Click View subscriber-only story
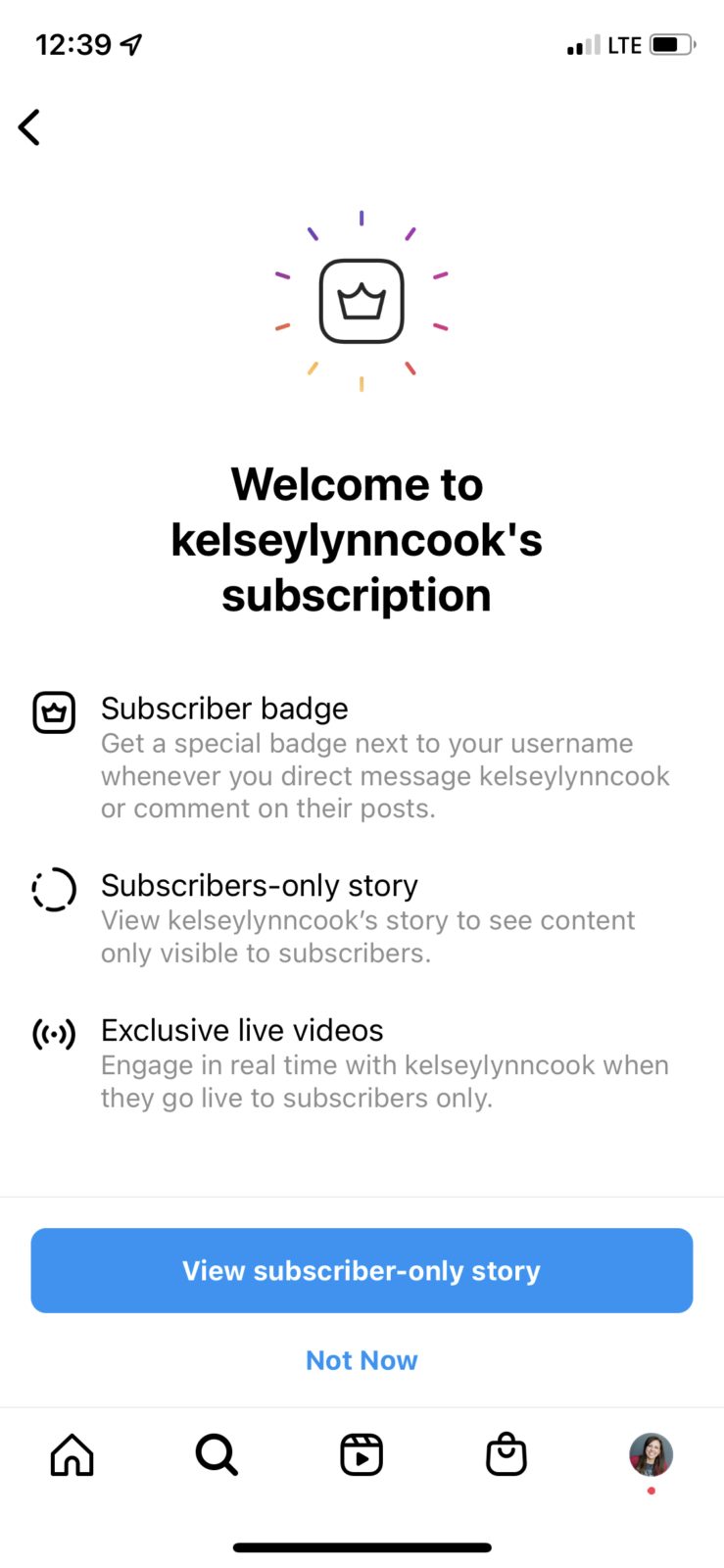The image size is (724, 1568). click(x=362, y=1270)
